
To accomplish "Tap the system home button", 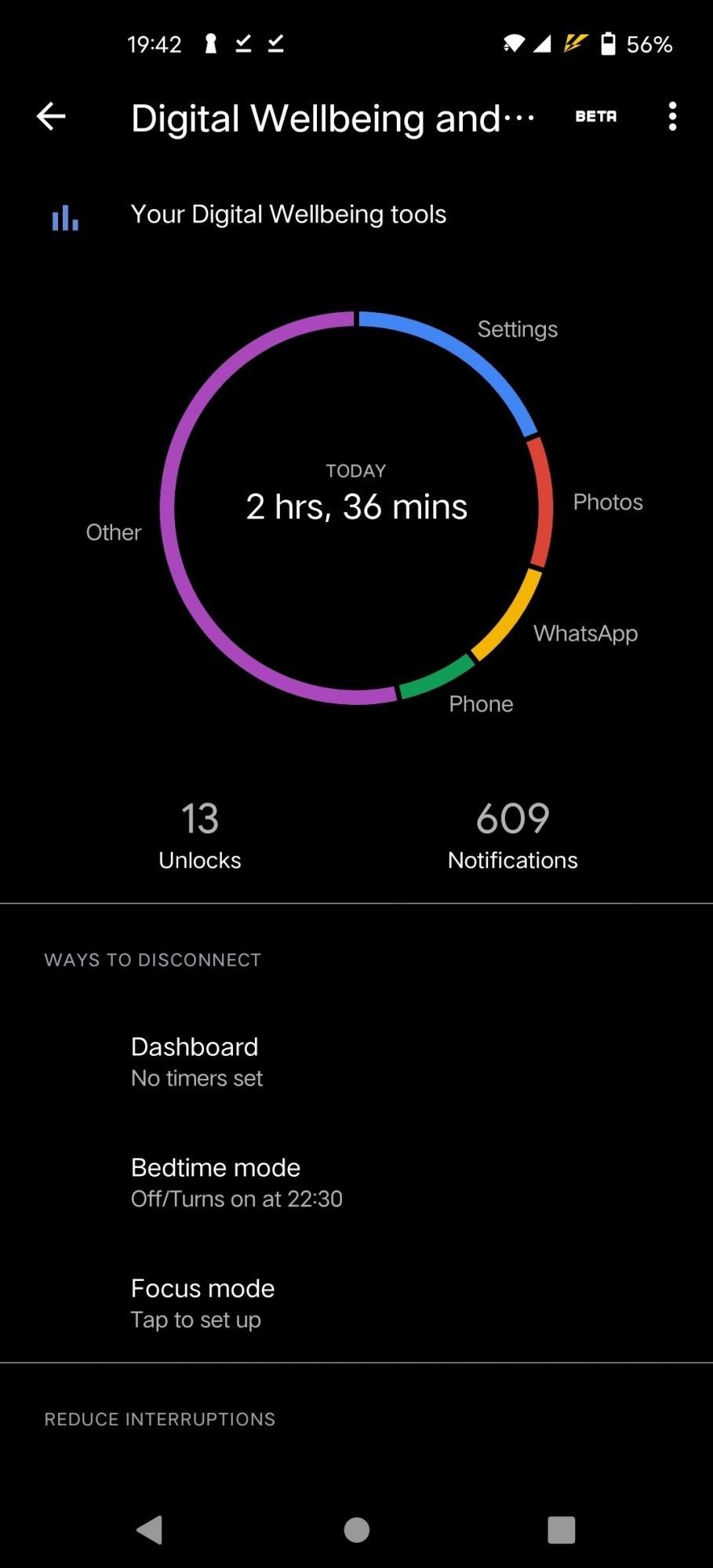I will 357,1529.
